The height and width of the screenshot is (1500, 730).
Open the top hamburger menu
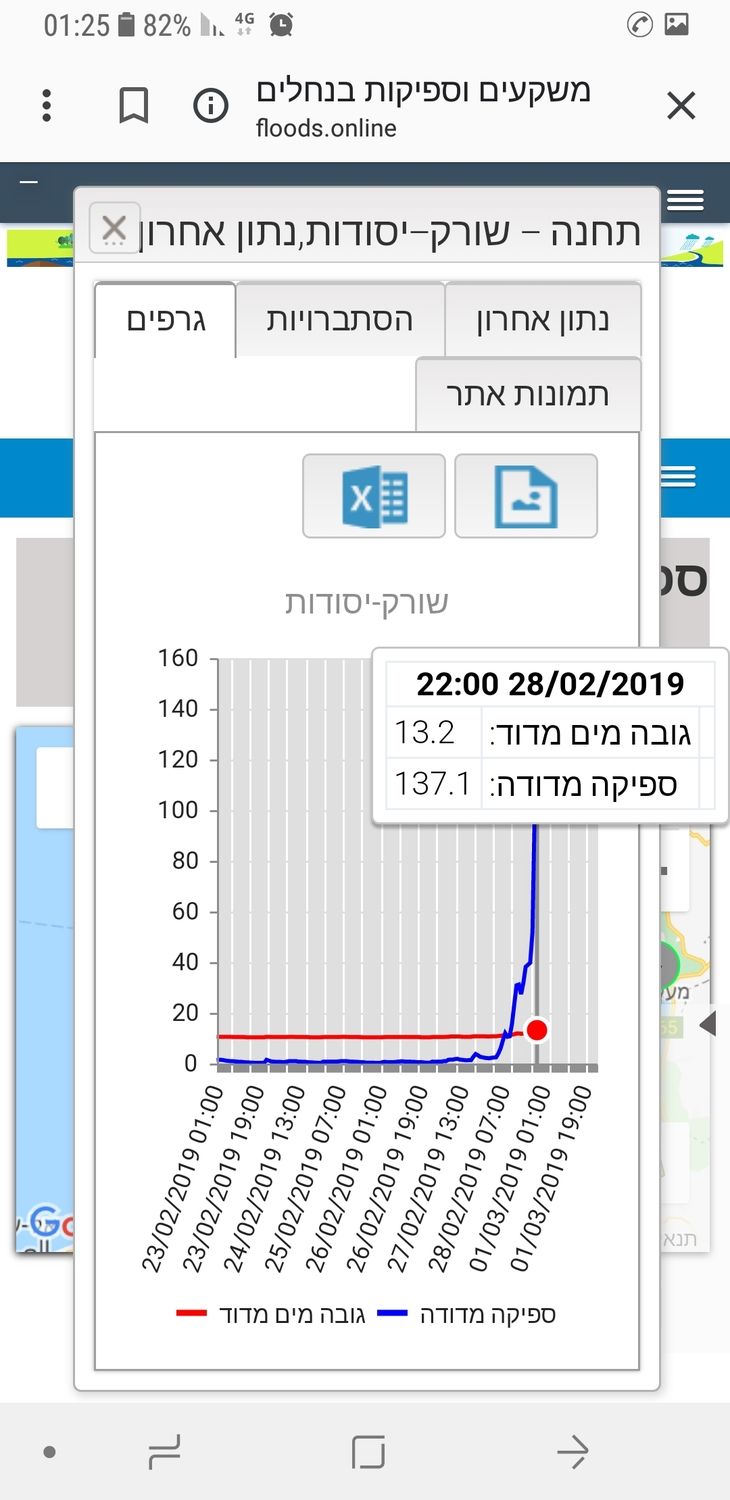click(x=685, y=200)
